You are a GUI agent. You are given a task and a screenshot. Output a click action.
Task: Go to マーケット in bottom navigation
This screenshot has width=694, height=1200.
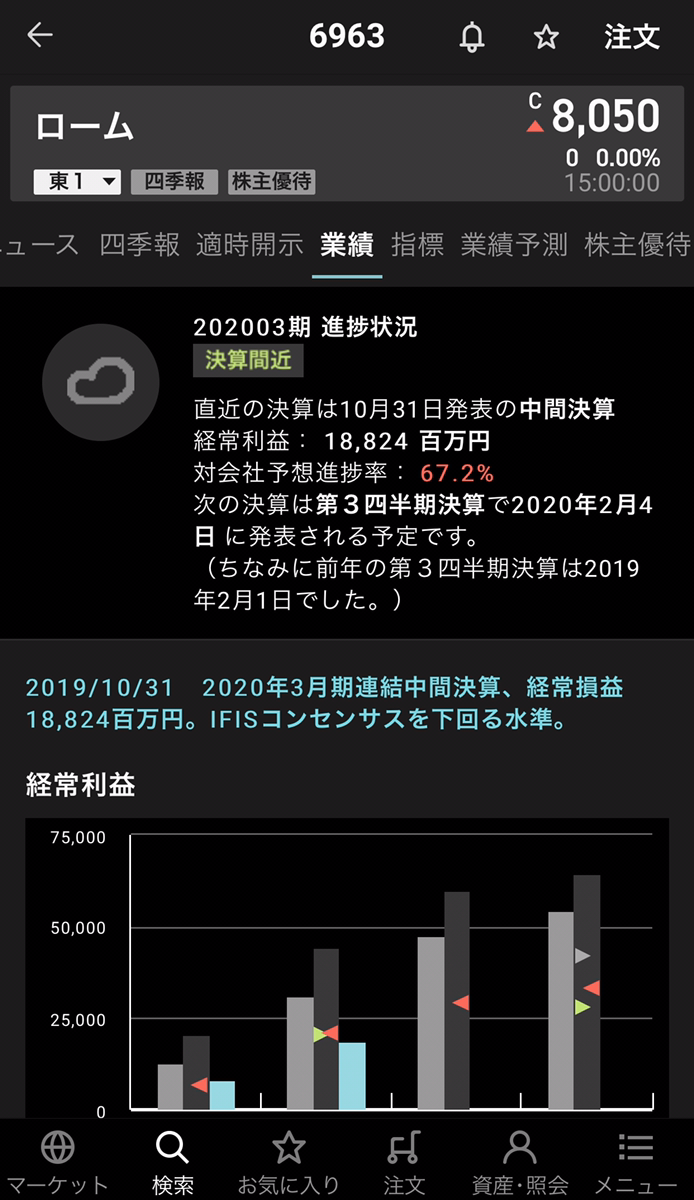tap(58, 1163)
